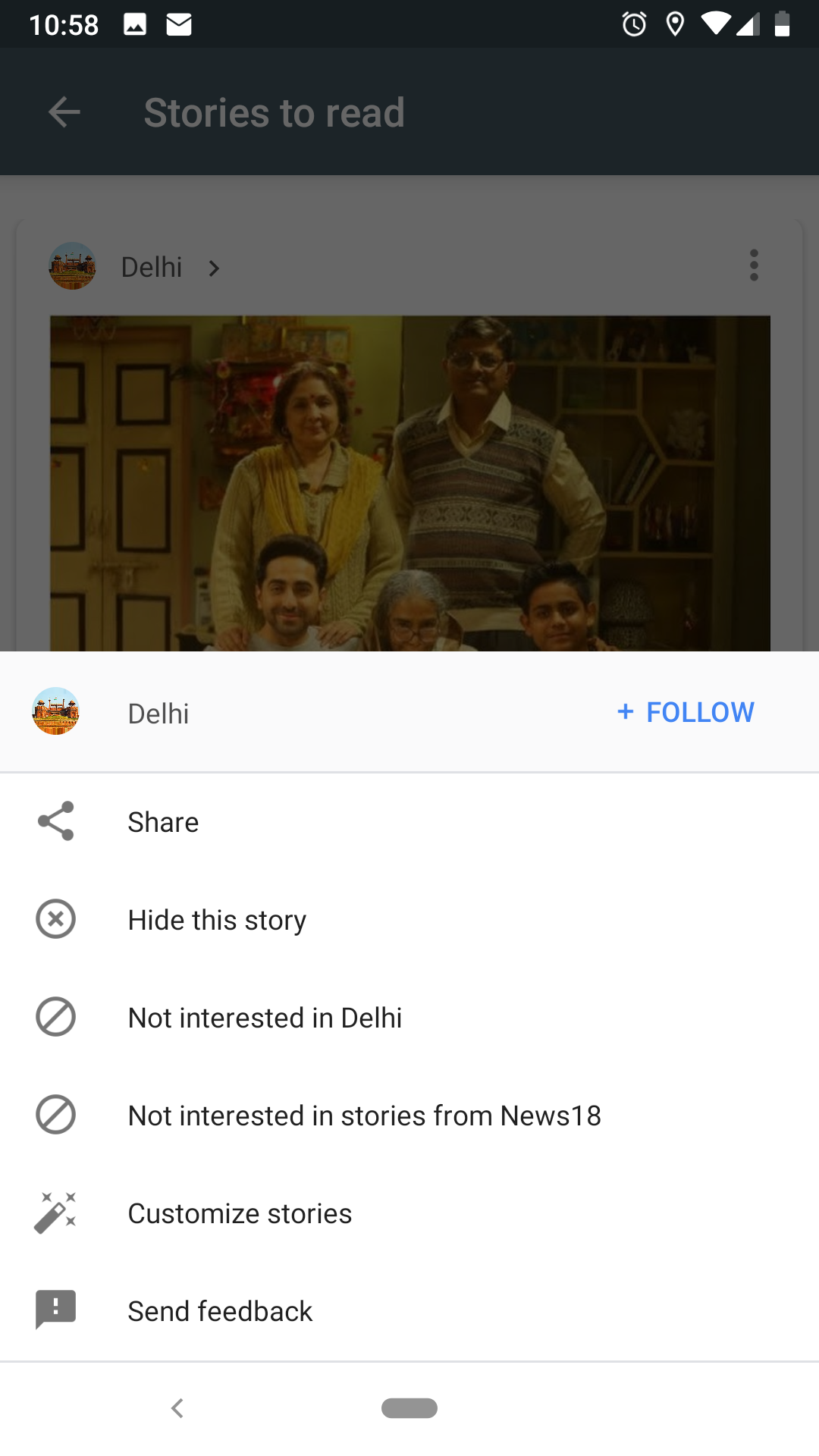
Task: Tap Send feedback option
Action: (x=220, y=1311)
